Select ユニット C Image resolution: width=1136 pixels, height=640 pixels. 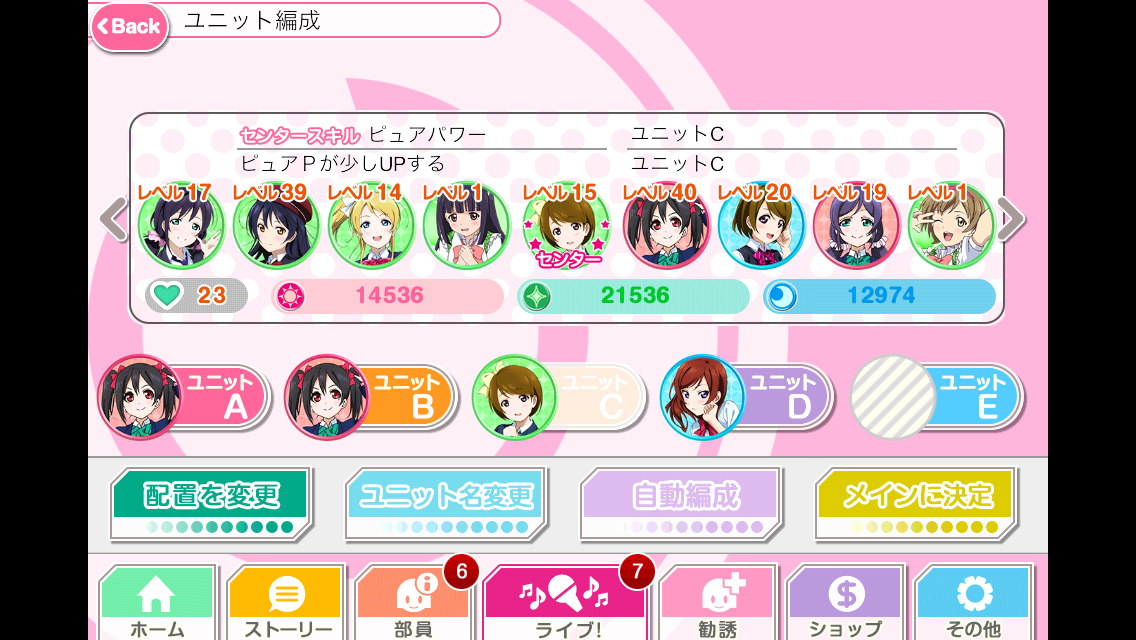pyautogui.click(x=559, y=396)
